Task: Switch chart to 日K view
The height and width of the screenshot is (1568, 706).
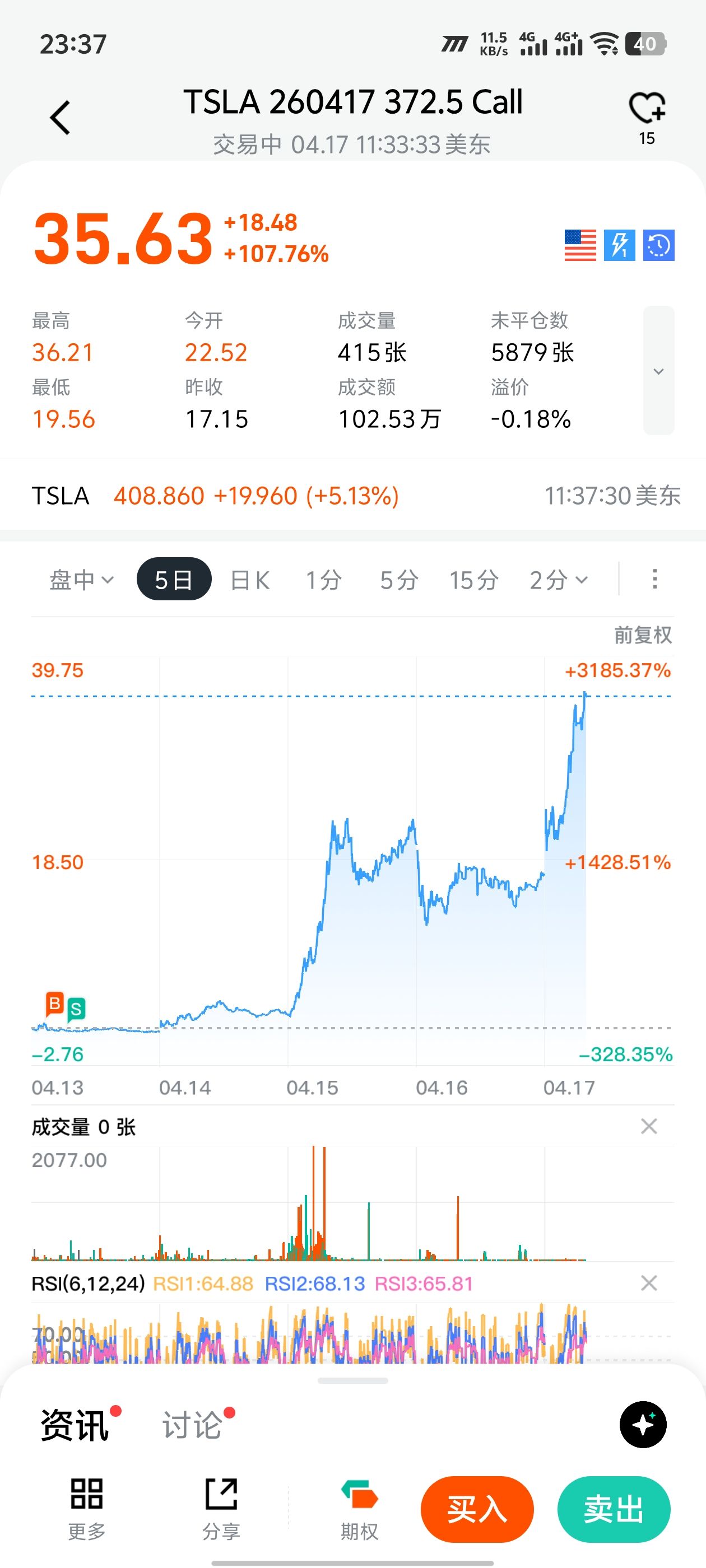Action: coord(250,580)
